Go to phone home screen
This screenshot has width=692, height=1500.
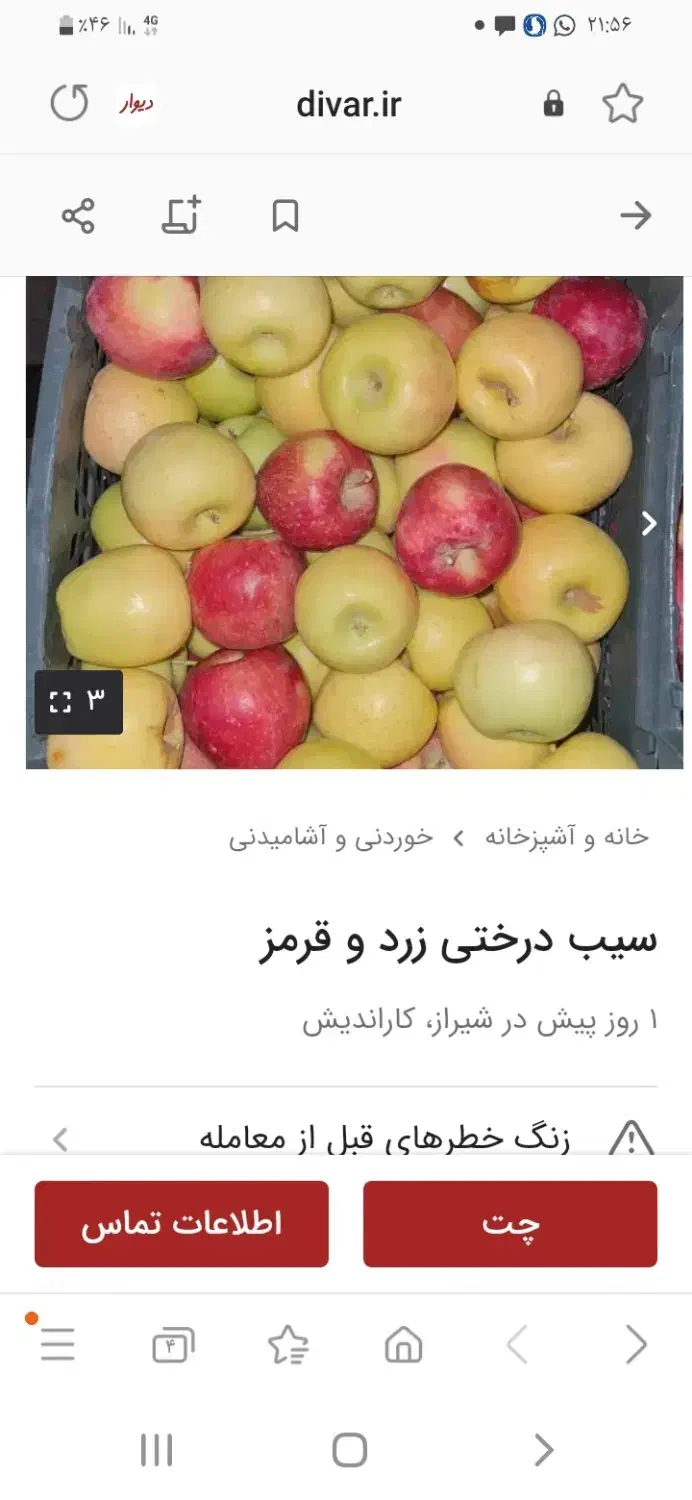point(349,1449)
